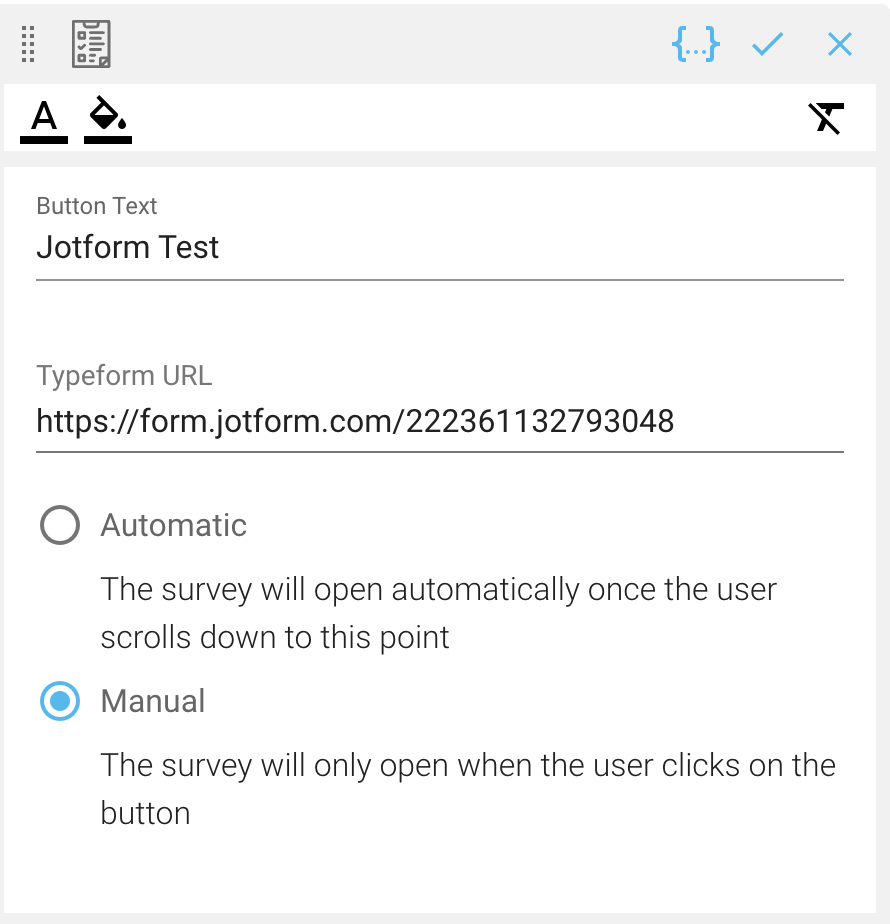
Task: Select the Manual radio option
Action: (x=60, y=701)
